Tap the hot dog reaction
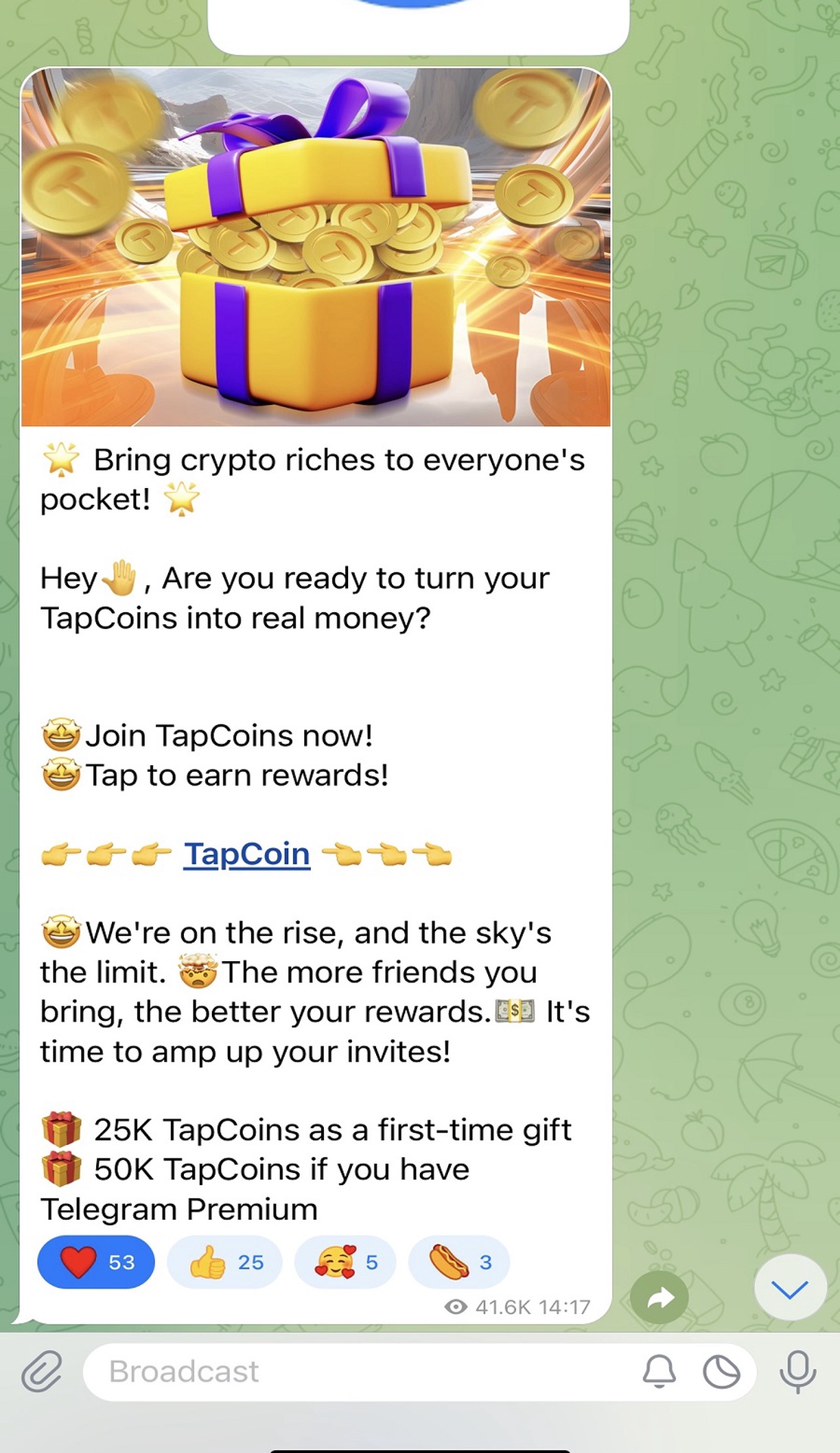Screen dimensions: 840x1453 click(x=459, y=1262)
